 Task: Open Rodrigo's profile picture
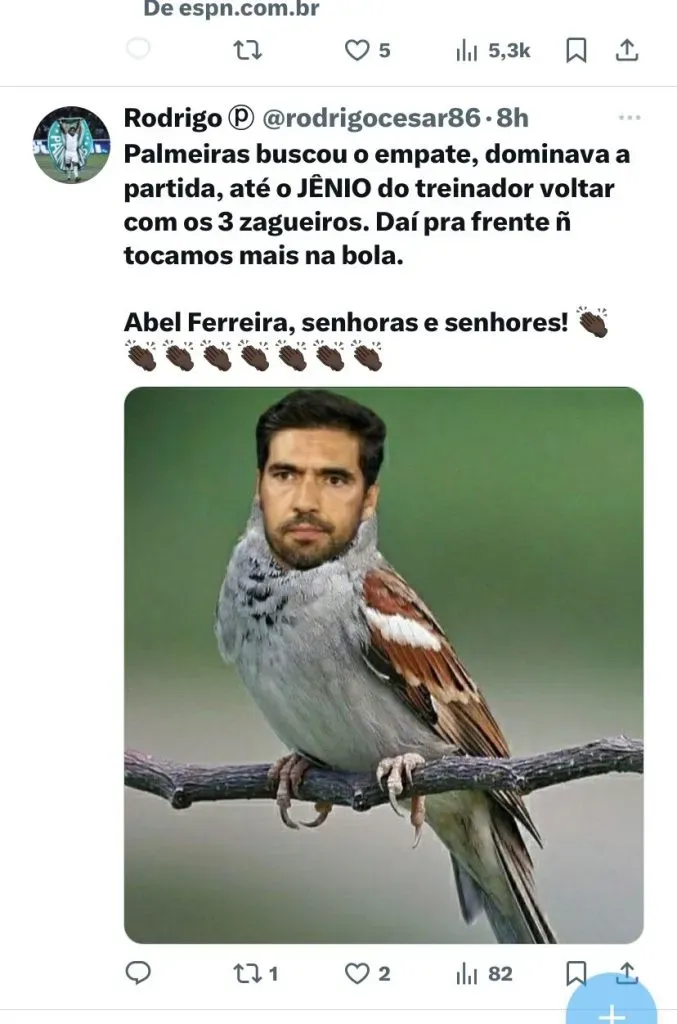pyautogui.click(x=71, y=144)
